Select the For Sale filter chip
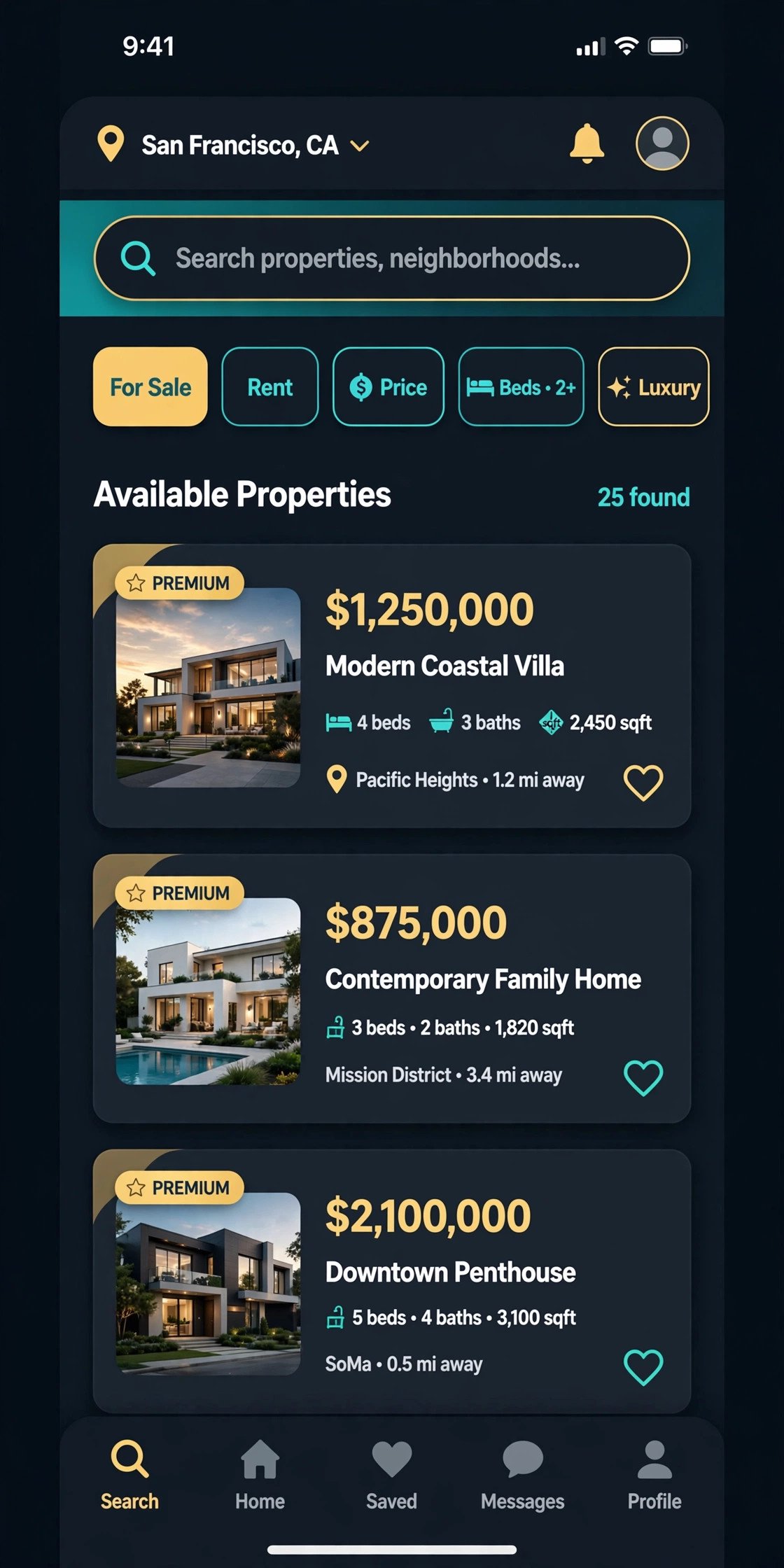 pyautogui.click(x=150, y=386)
